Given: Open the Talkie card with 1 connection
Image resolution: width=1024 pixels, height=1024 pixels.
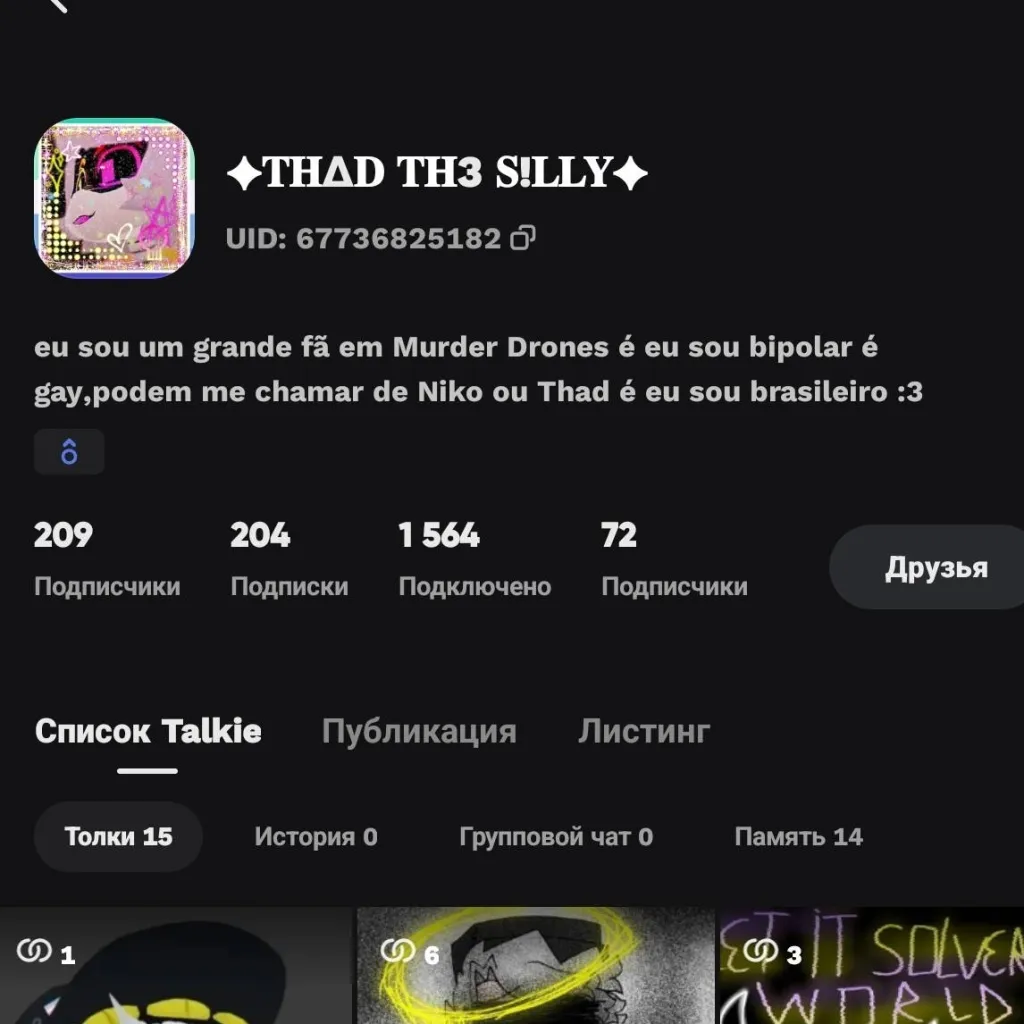Looking at the screenshot, I should coord(176,966).
